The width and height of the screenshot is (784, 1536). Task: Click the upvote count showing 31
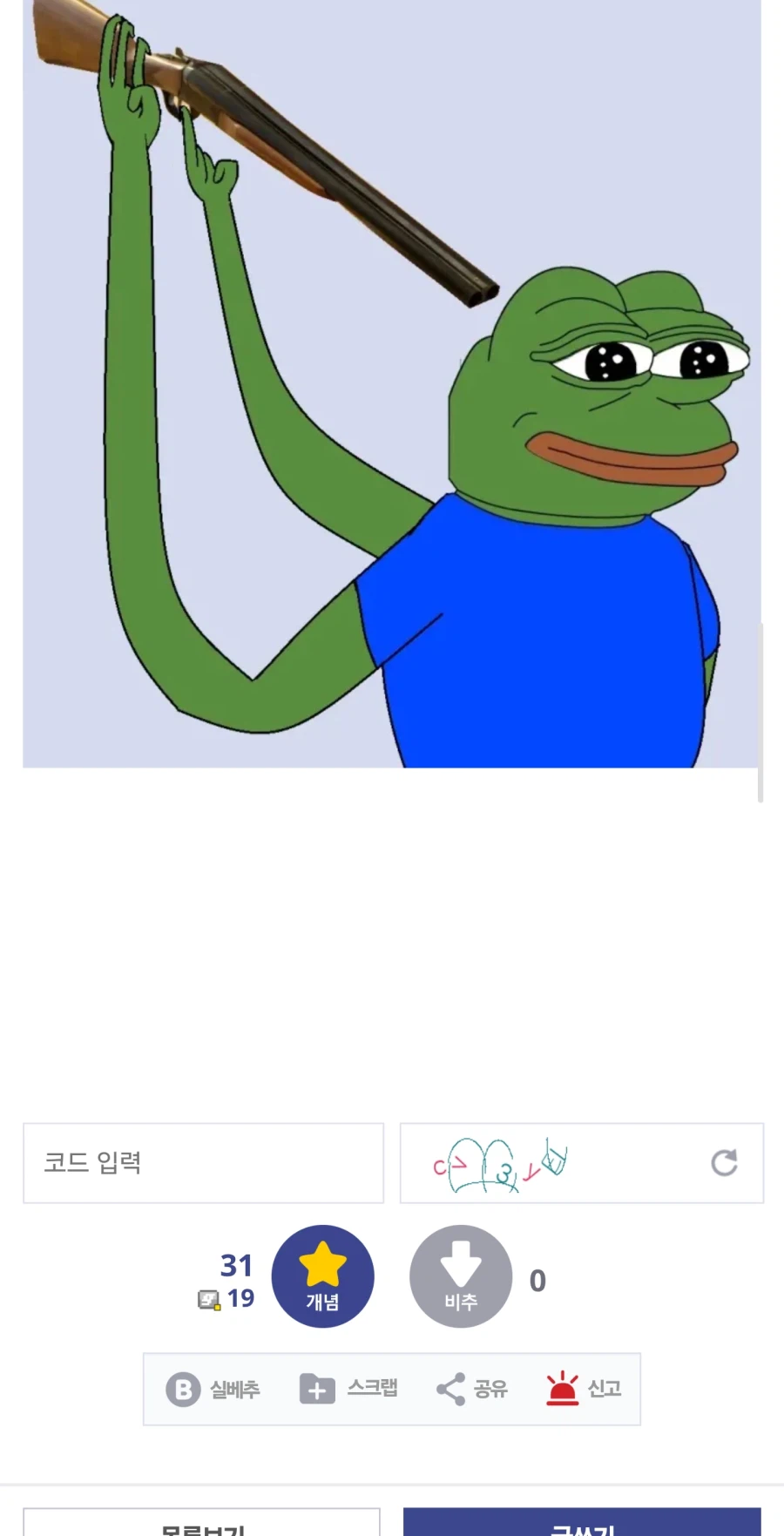point(234,1264)
